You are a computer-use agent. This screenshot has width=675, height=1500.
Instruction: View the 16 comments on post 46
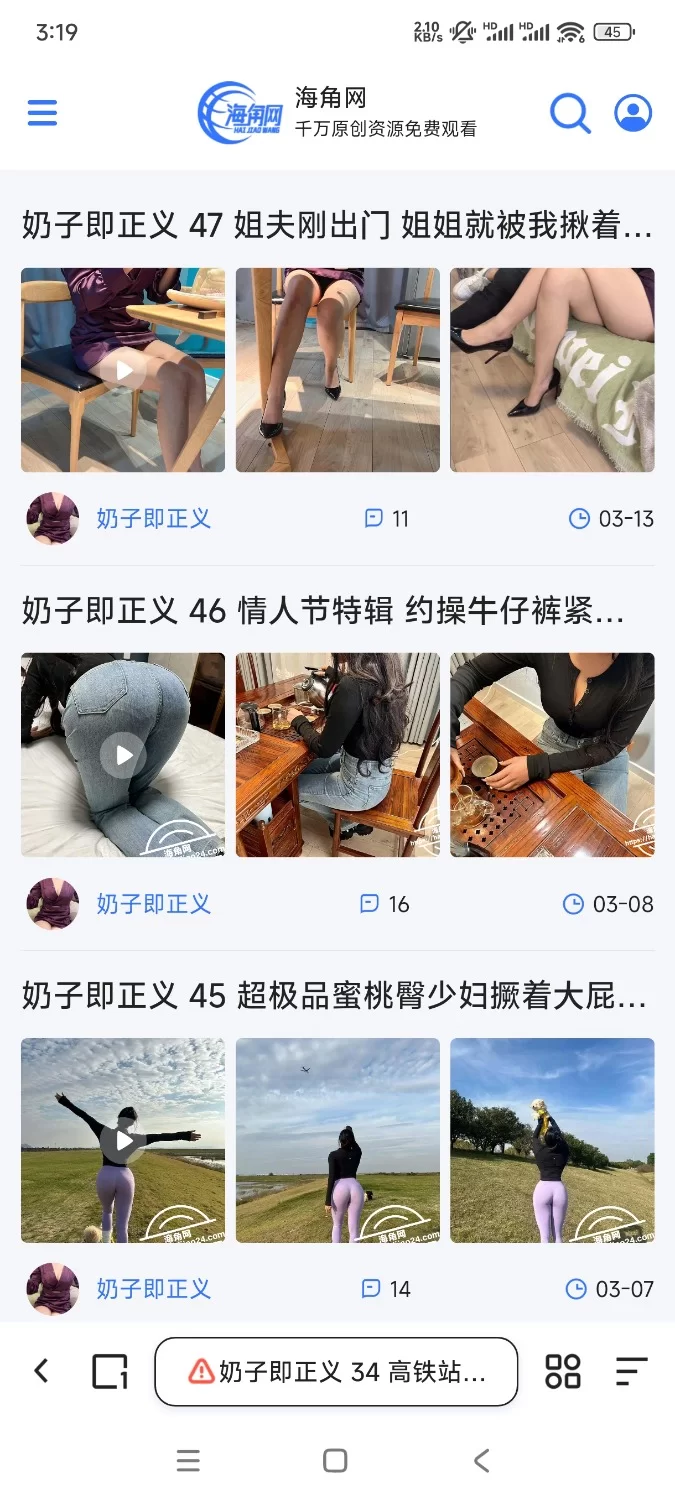pos(385,904)
